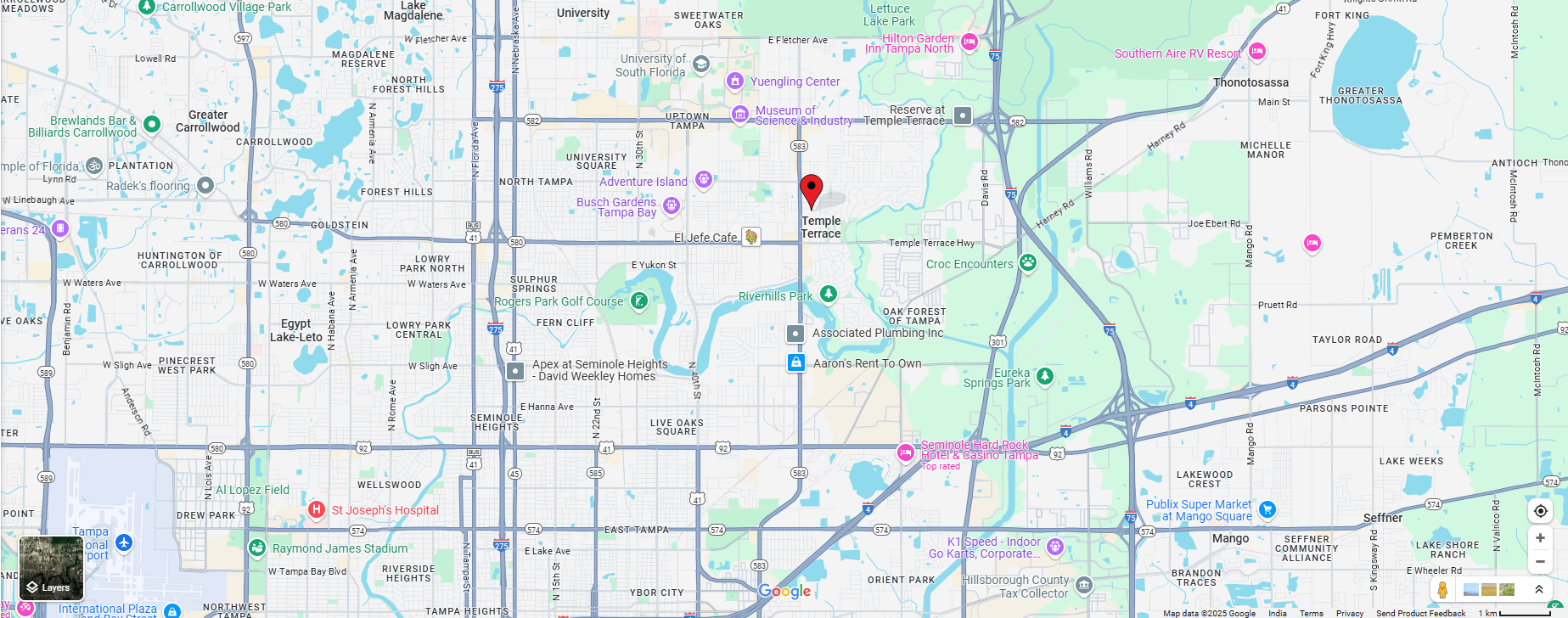
Task: Zoom in on the map
Action: [x=1540, y=538]
